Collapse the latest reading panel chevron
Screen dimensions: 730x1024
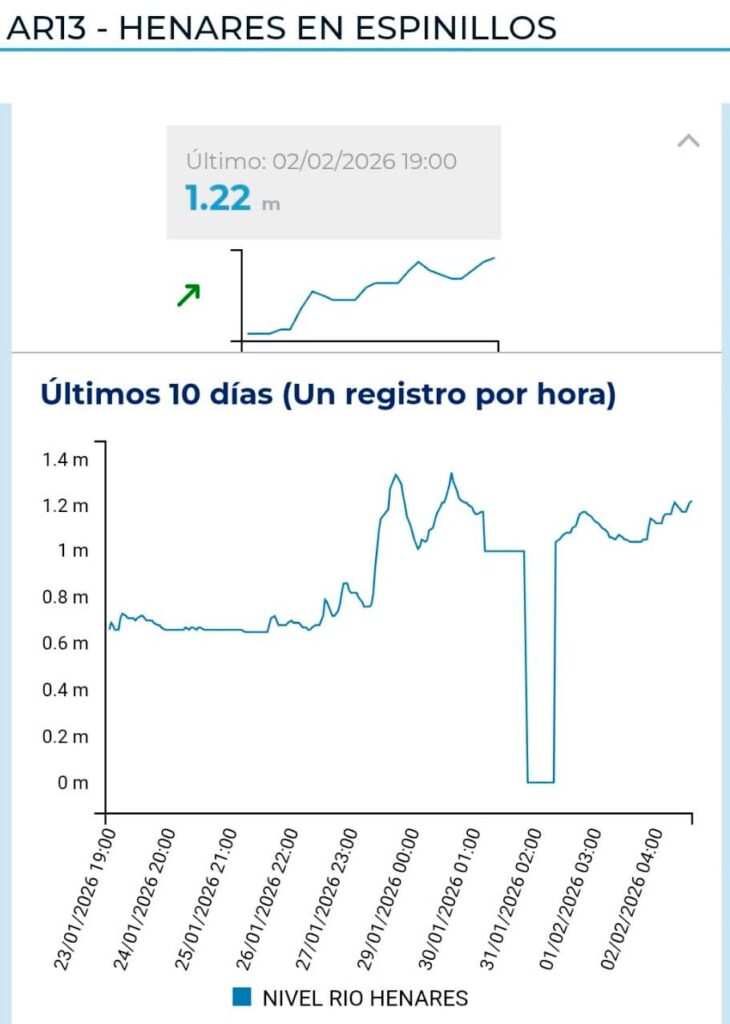(688, 141)
